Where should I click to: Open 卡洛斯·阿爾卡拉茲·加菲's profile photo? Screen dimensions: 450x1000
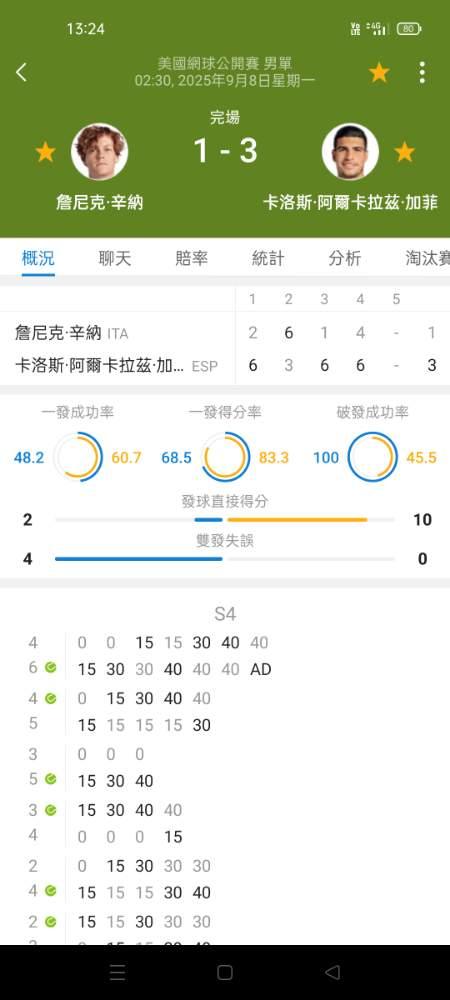click(x=350, y=152)
